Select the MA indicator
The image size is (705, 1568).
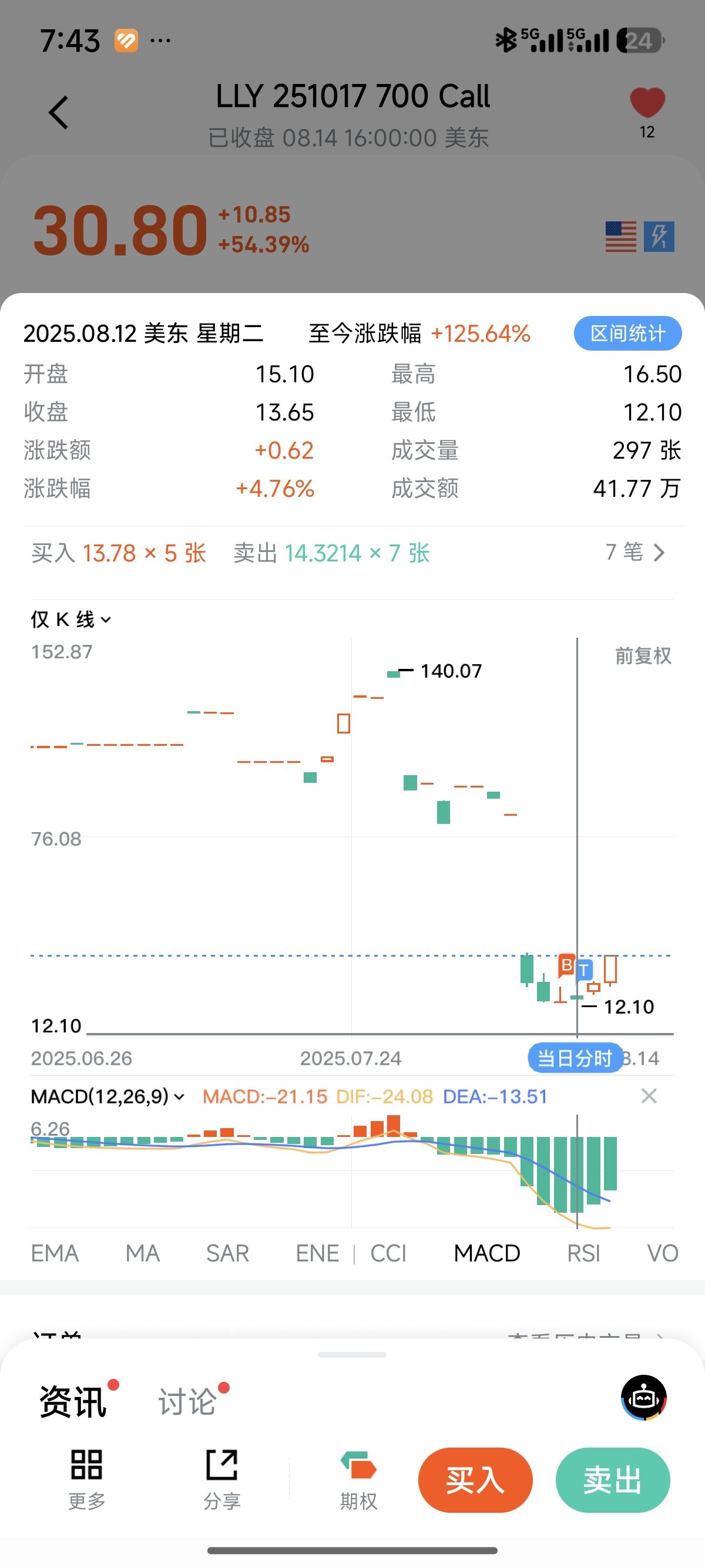click(142, 1253)
